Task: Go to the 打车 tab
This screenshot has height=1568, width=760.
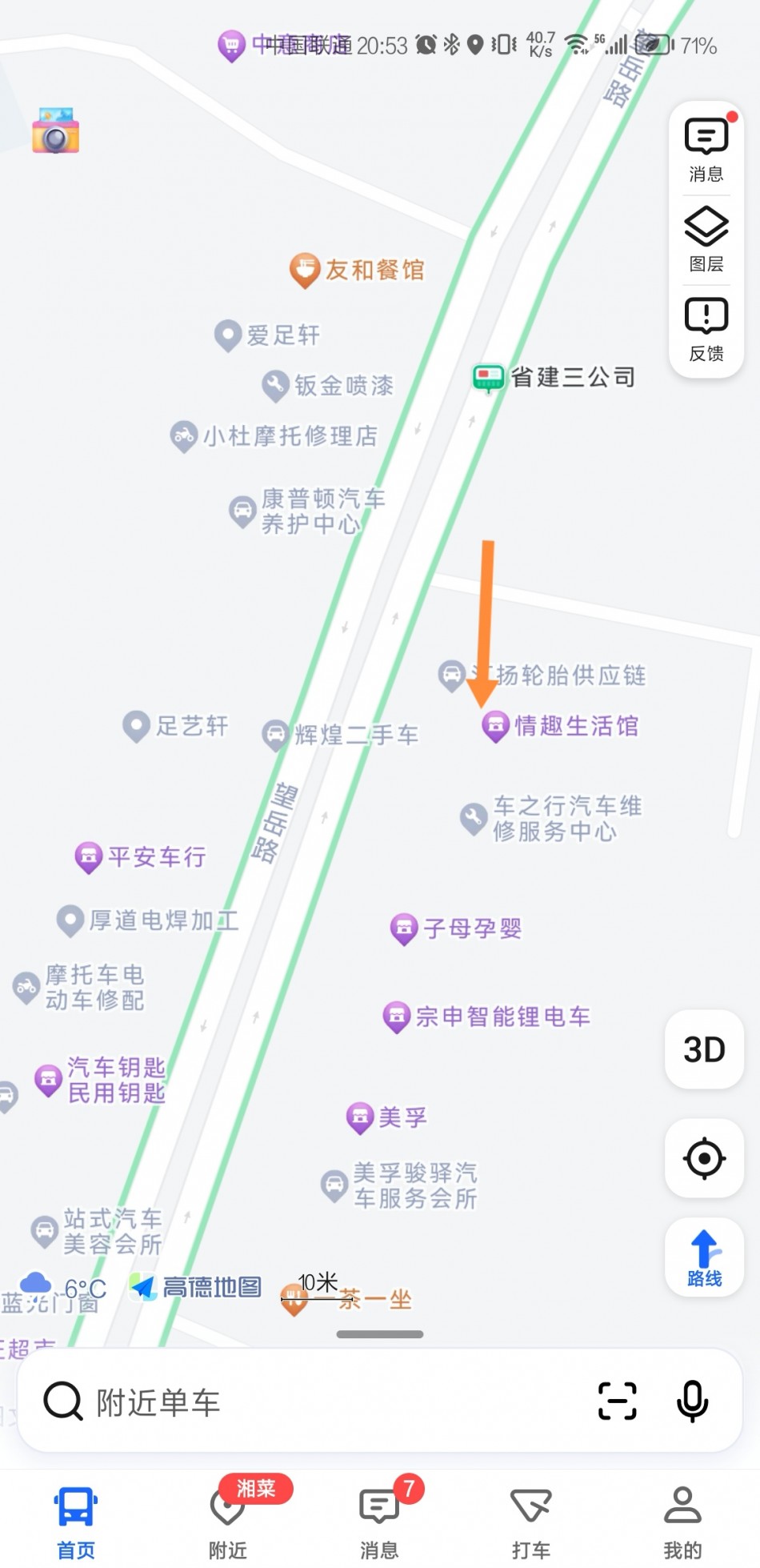Action: click(x=531, y=1522)
